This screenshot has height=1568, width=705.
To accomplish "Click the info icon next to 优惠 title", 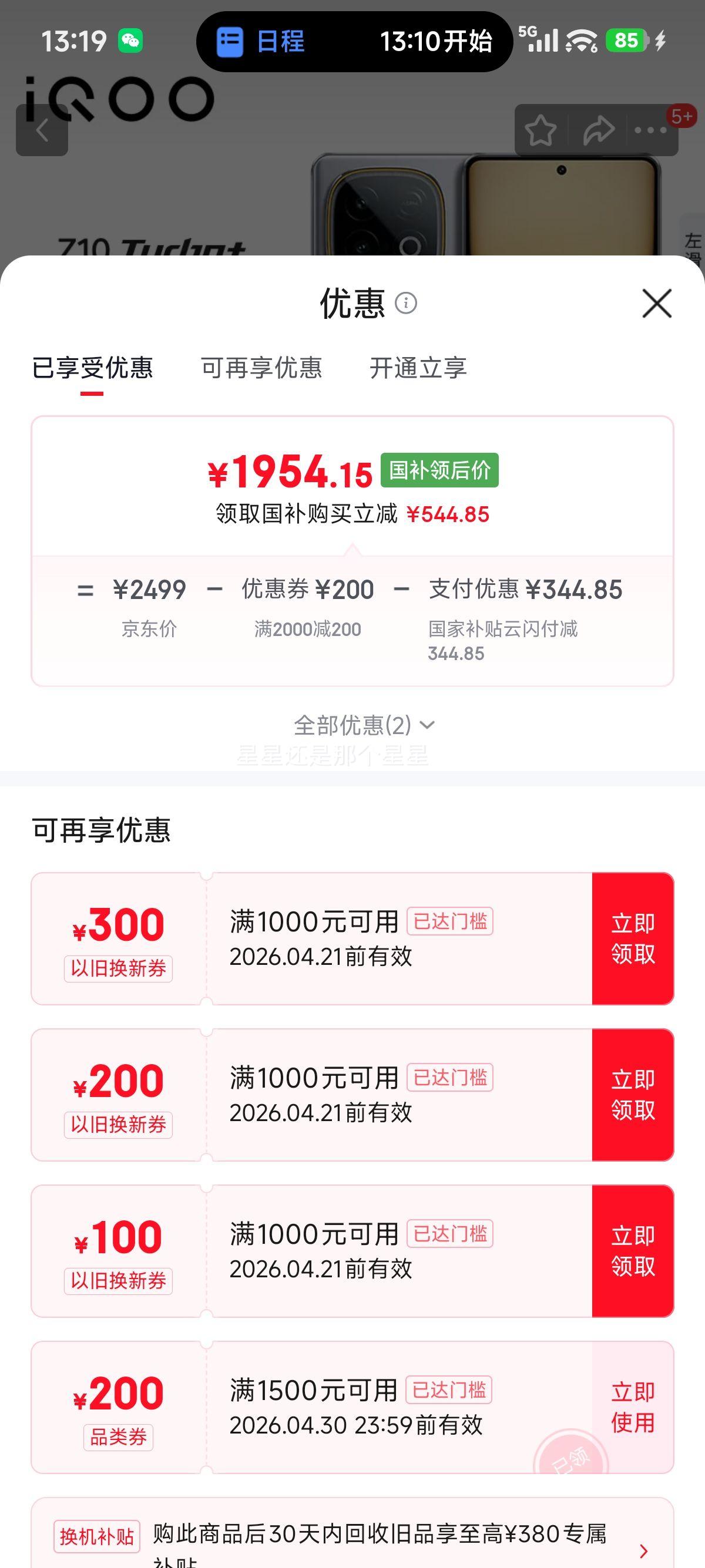I will pos(407,305).
